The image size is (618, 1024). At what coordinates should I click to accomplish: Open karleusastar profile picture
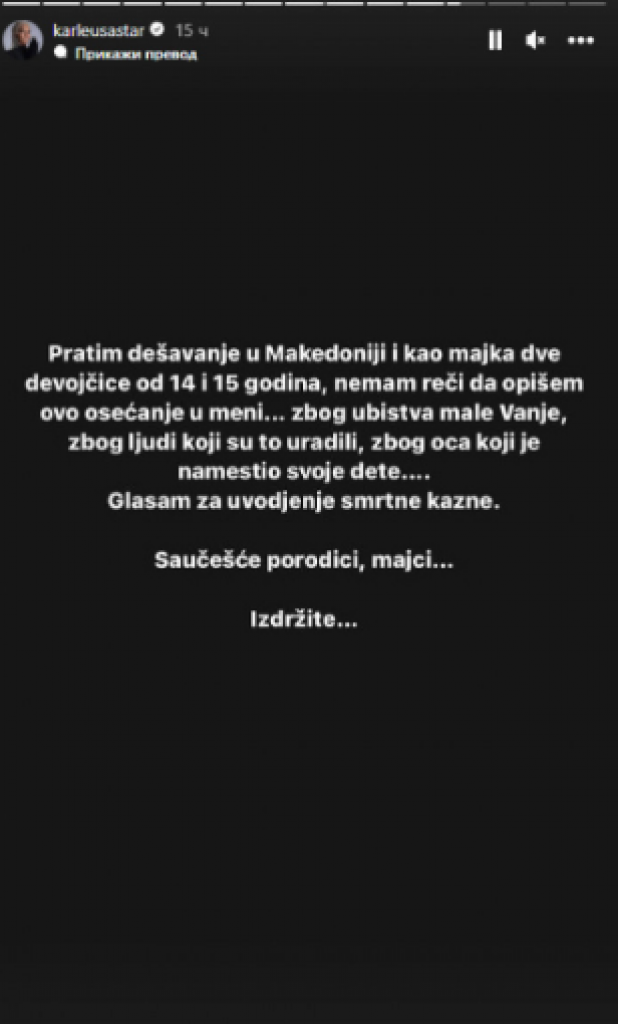pos(23,40)
